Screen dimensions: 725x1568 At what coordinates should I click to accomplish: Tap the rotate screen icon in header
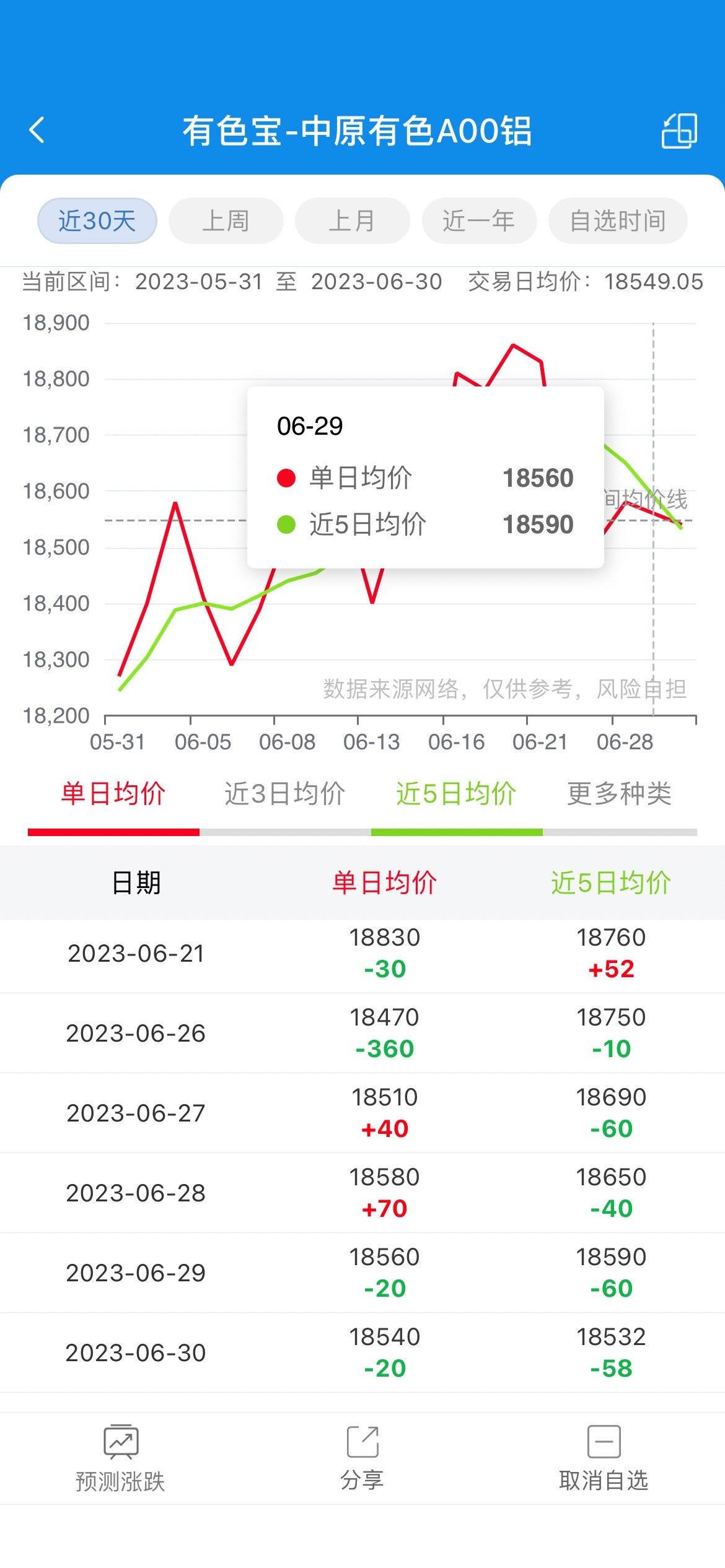coord(679,131)
